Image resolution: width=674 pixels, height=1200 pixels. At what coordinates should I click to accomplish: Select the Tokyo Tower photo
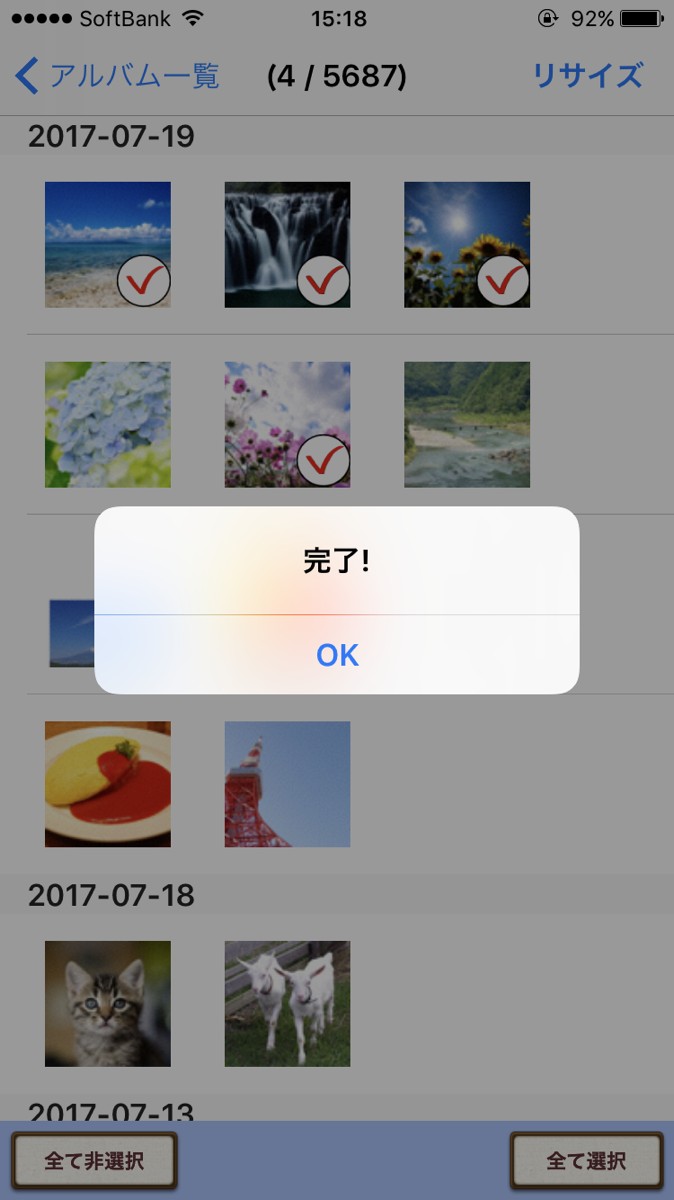click(287, 784)
